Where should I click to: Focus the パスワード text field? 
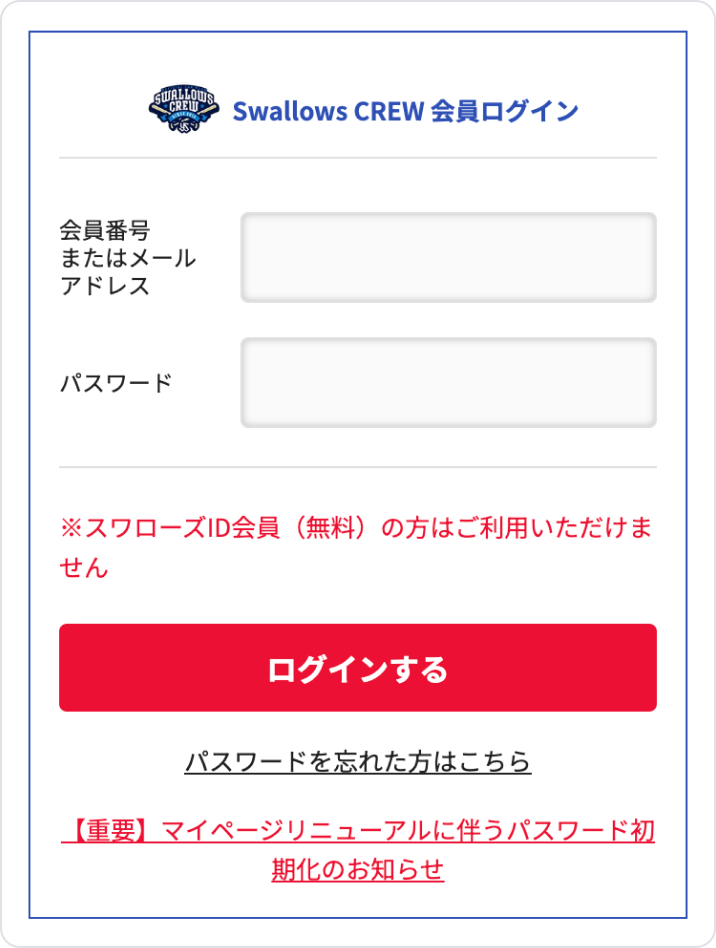point(448,382)
